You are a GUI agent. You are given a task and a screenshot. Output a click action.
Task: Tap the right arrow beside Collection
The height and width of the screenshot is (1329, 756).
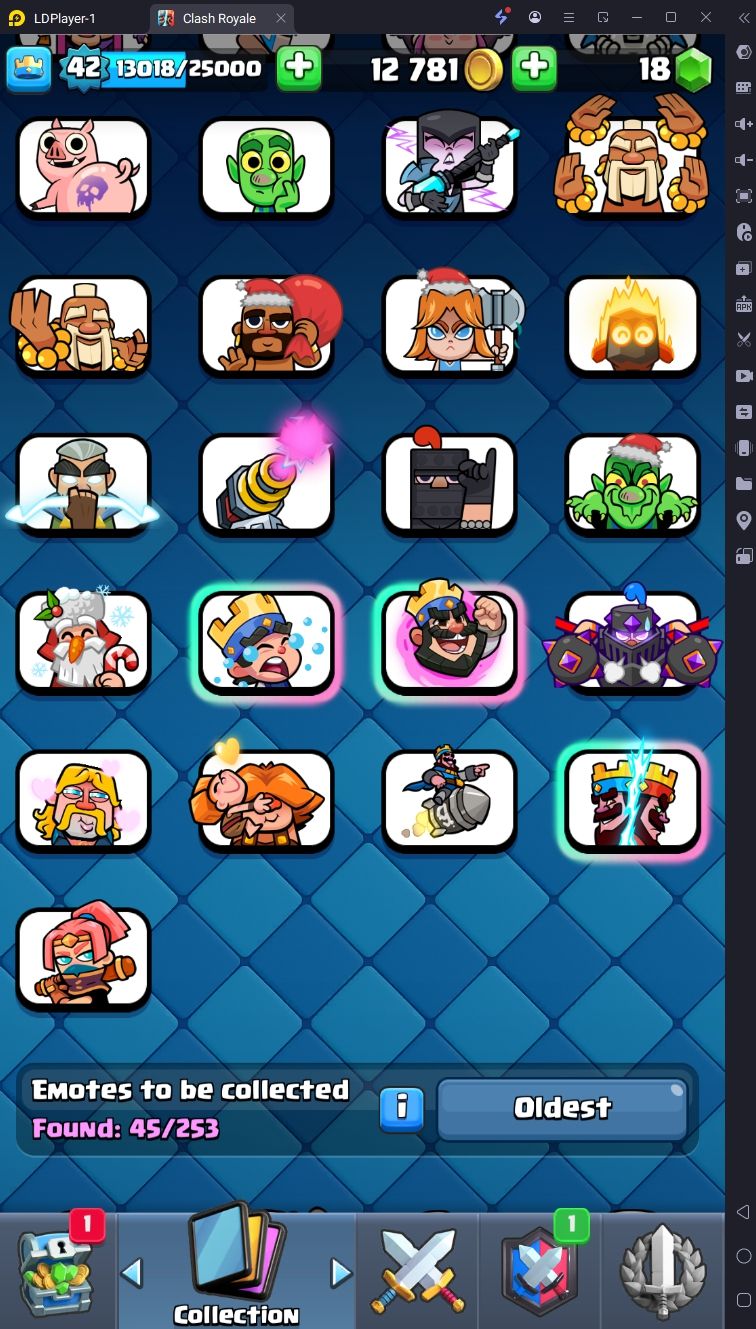342,1272
